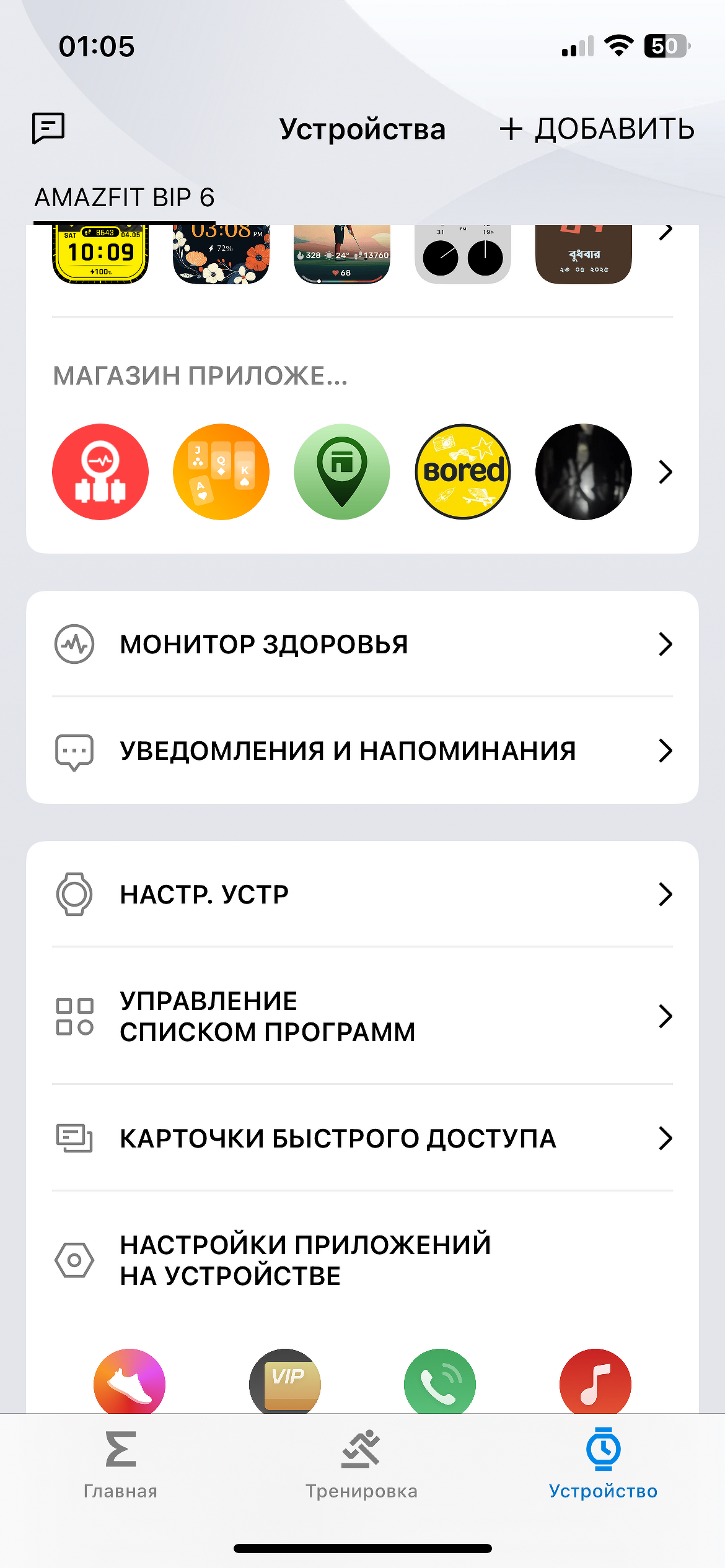Open the green map pin app
Image resolution: width=725 pixels, height=1568 pixels.
342,472
